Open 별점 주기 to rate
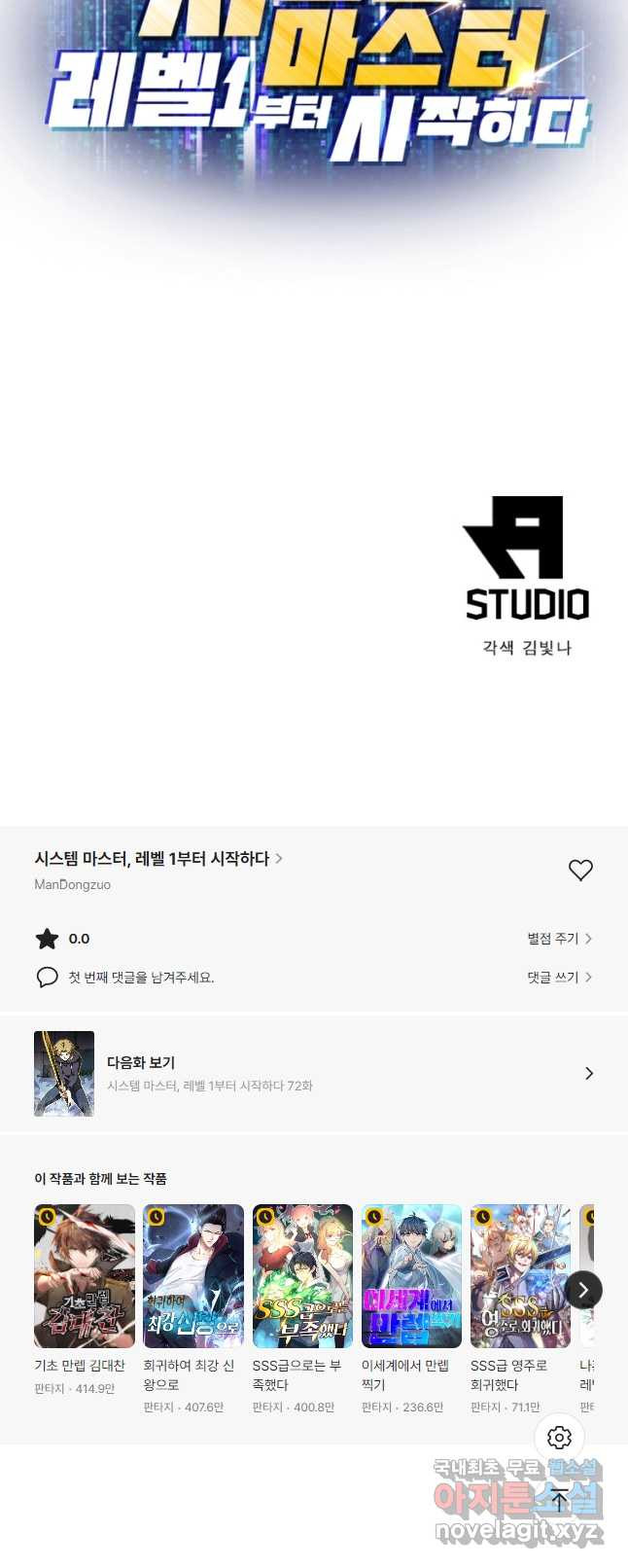This screenshot has width=628, height=1568. point(559,939)
